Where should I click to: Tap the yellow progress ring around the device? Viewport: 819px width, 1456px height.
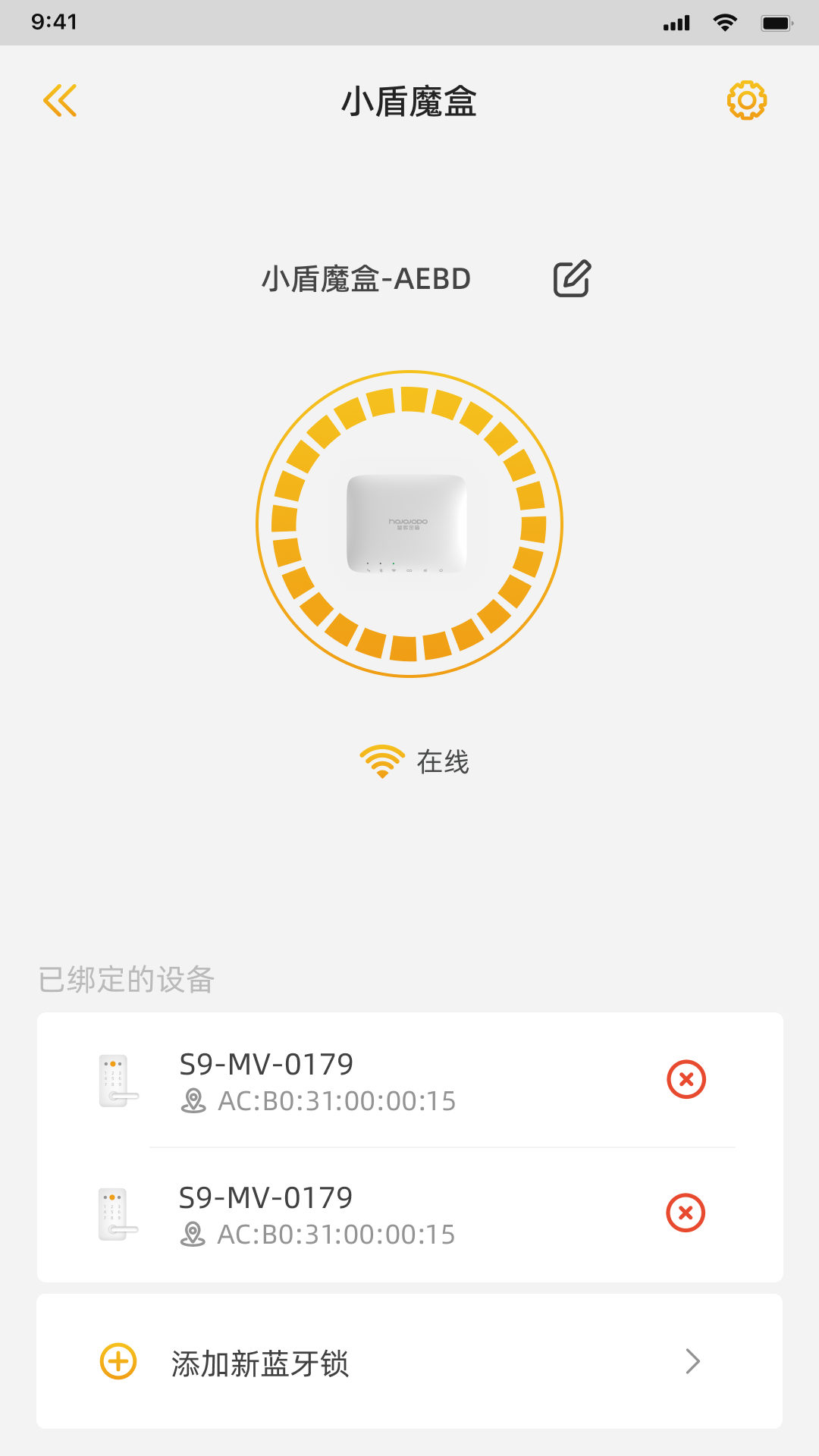pyautogui.click(x=409, y=402)
